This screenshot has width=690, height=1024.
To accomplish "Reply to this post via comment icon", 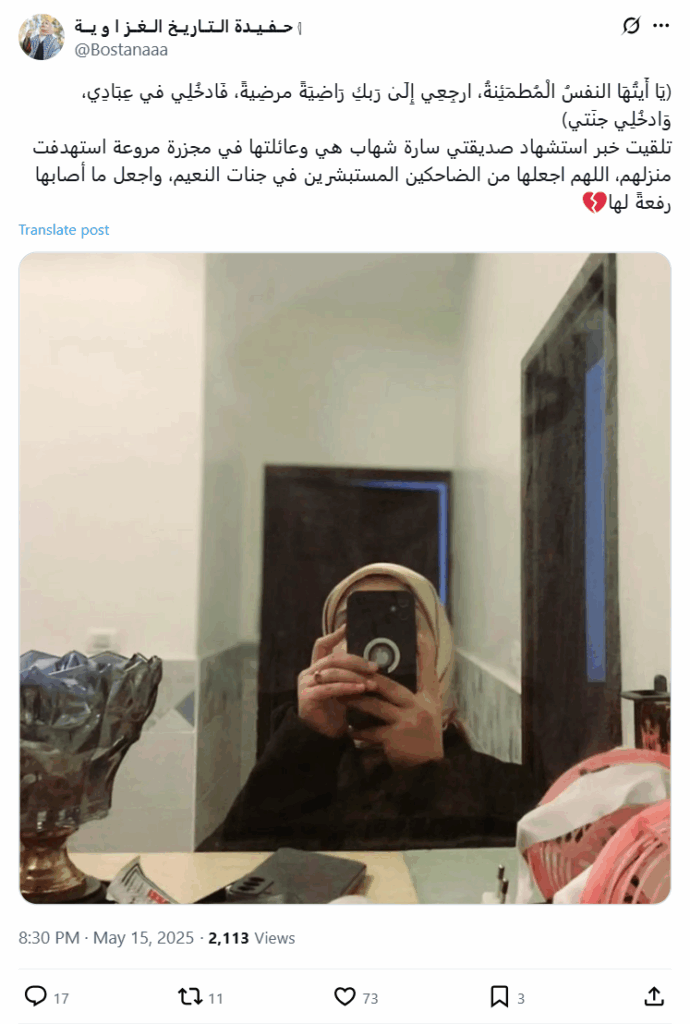I will (36, 996).
